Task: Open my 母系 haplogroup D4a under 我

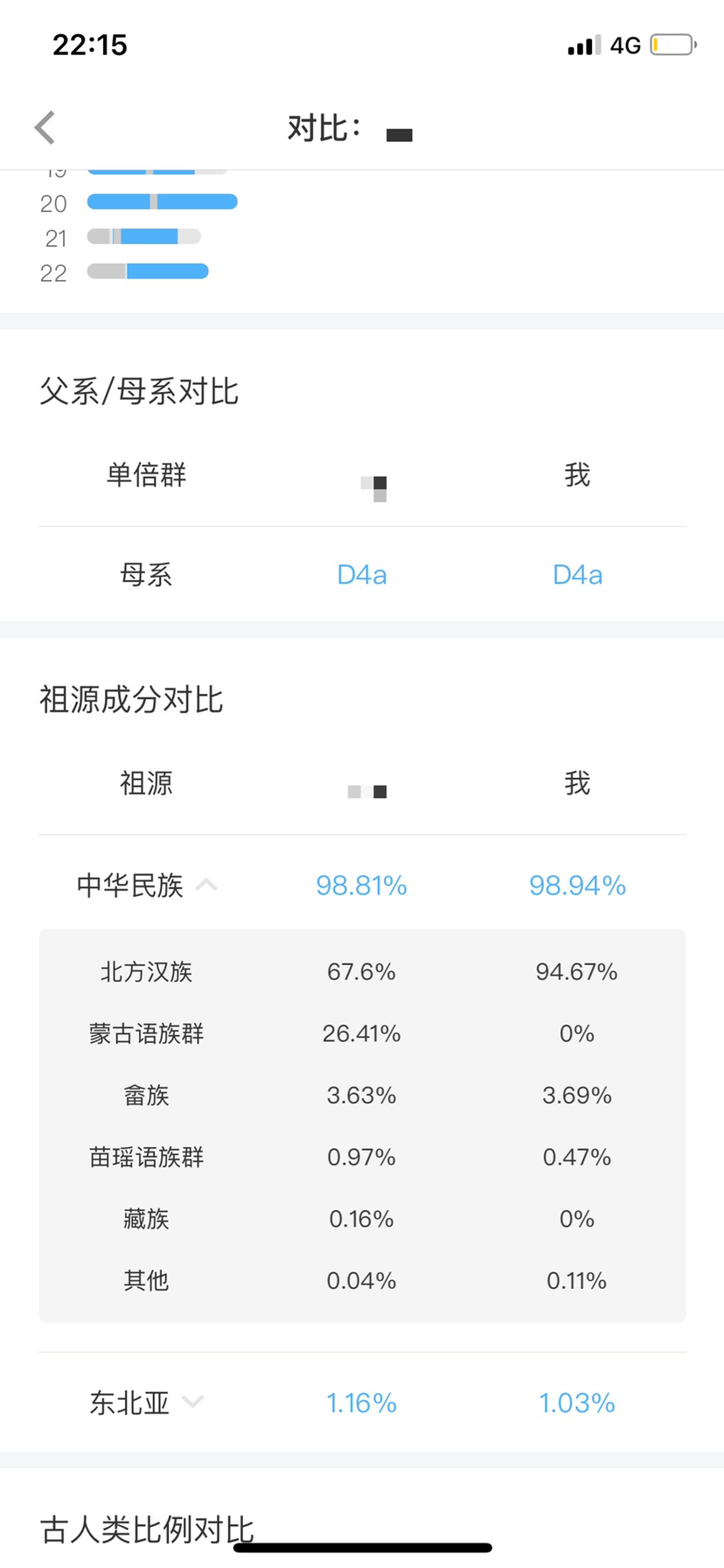Action: (577, 575)
